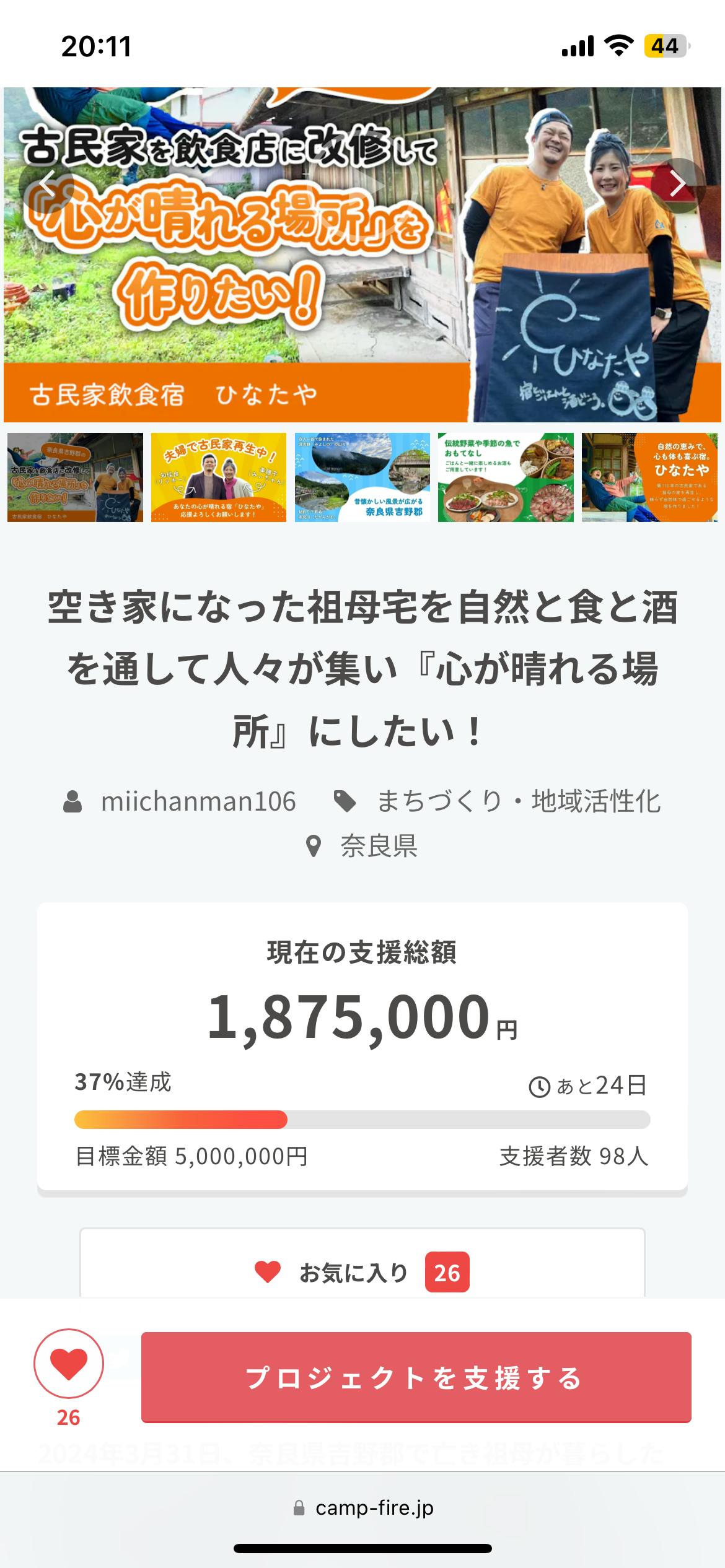The width and height of the screenshot is (725, 1568).
Task: Tap the お気に入り favorite button
Action: click(362, 1273)
